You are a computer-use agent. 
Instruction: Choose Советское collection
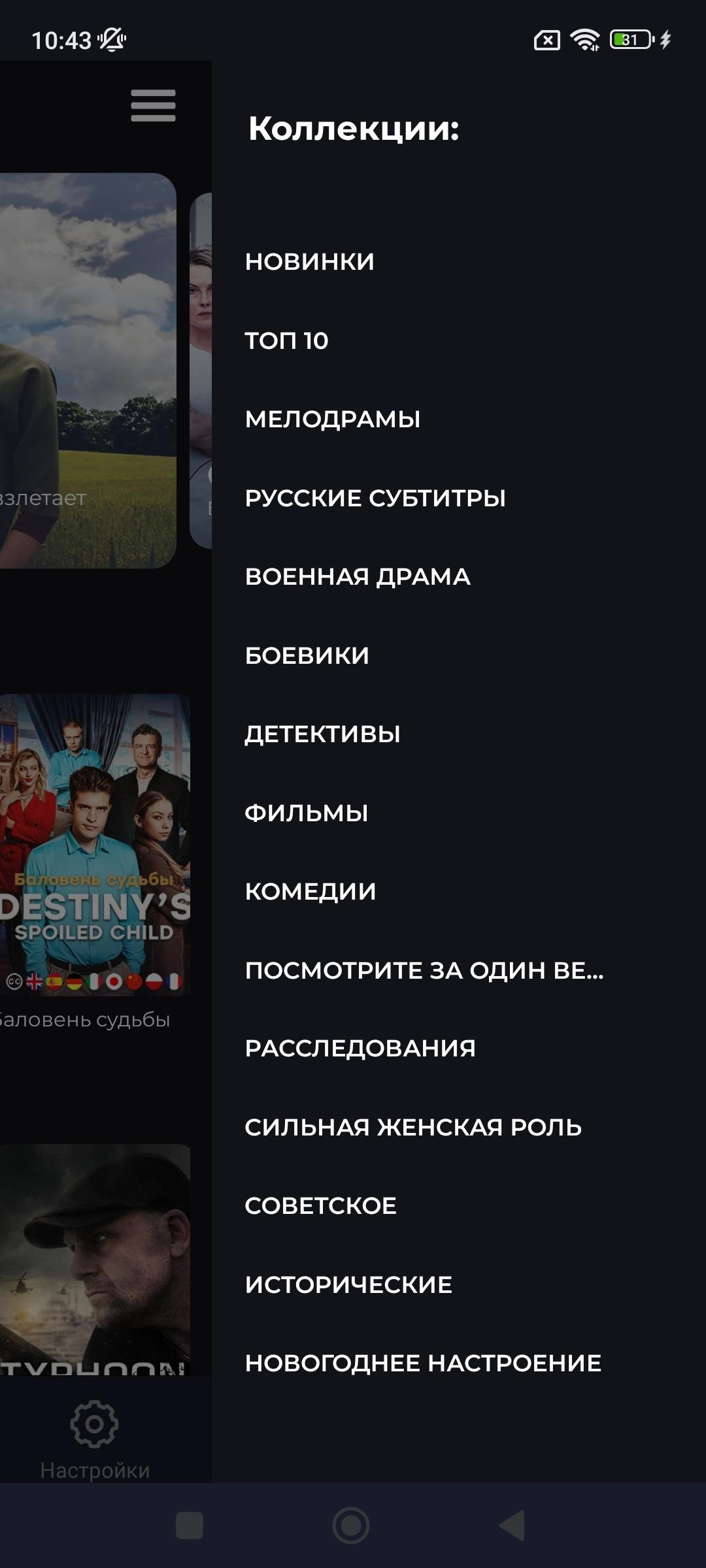(320, 1206)
